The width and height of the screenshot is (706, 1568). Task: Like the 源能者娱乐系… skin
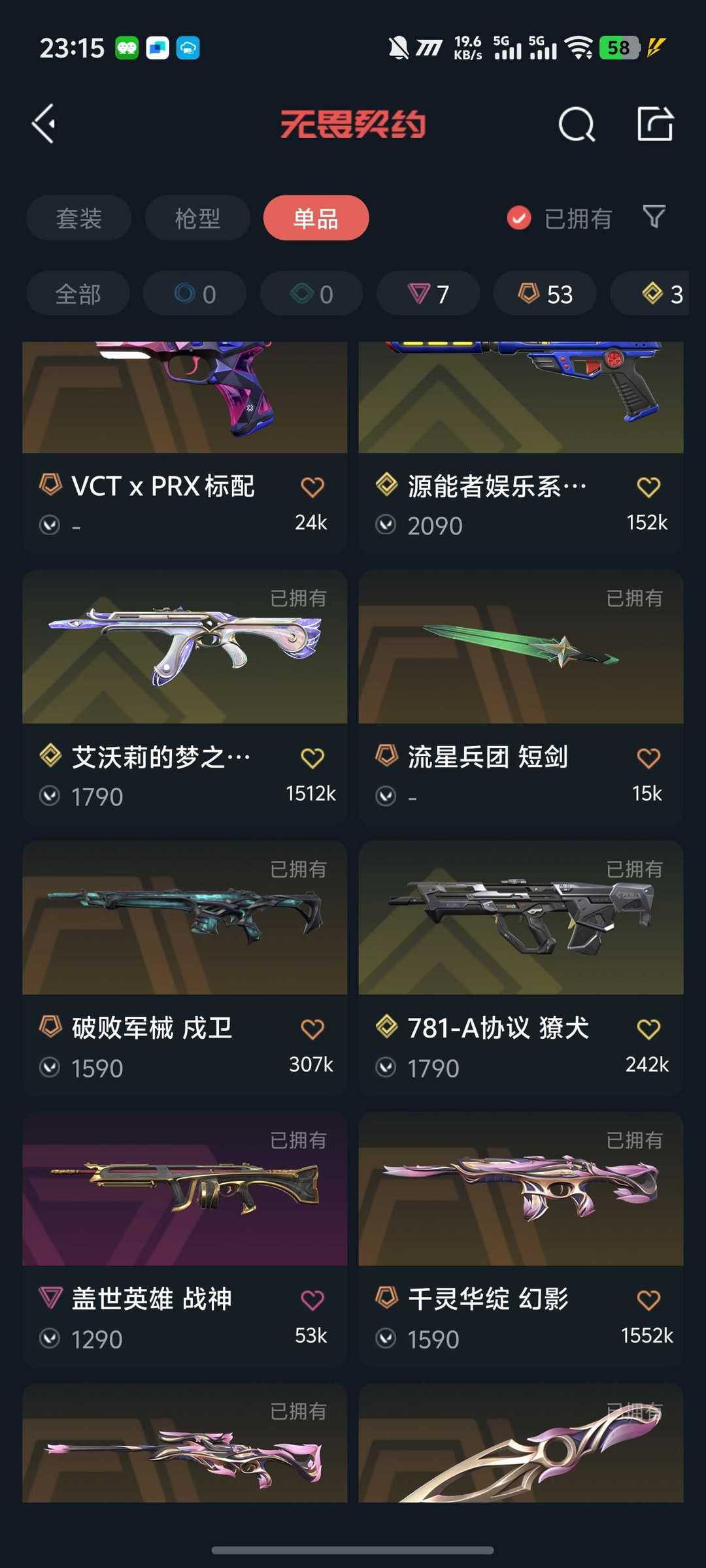pos(648,487)
